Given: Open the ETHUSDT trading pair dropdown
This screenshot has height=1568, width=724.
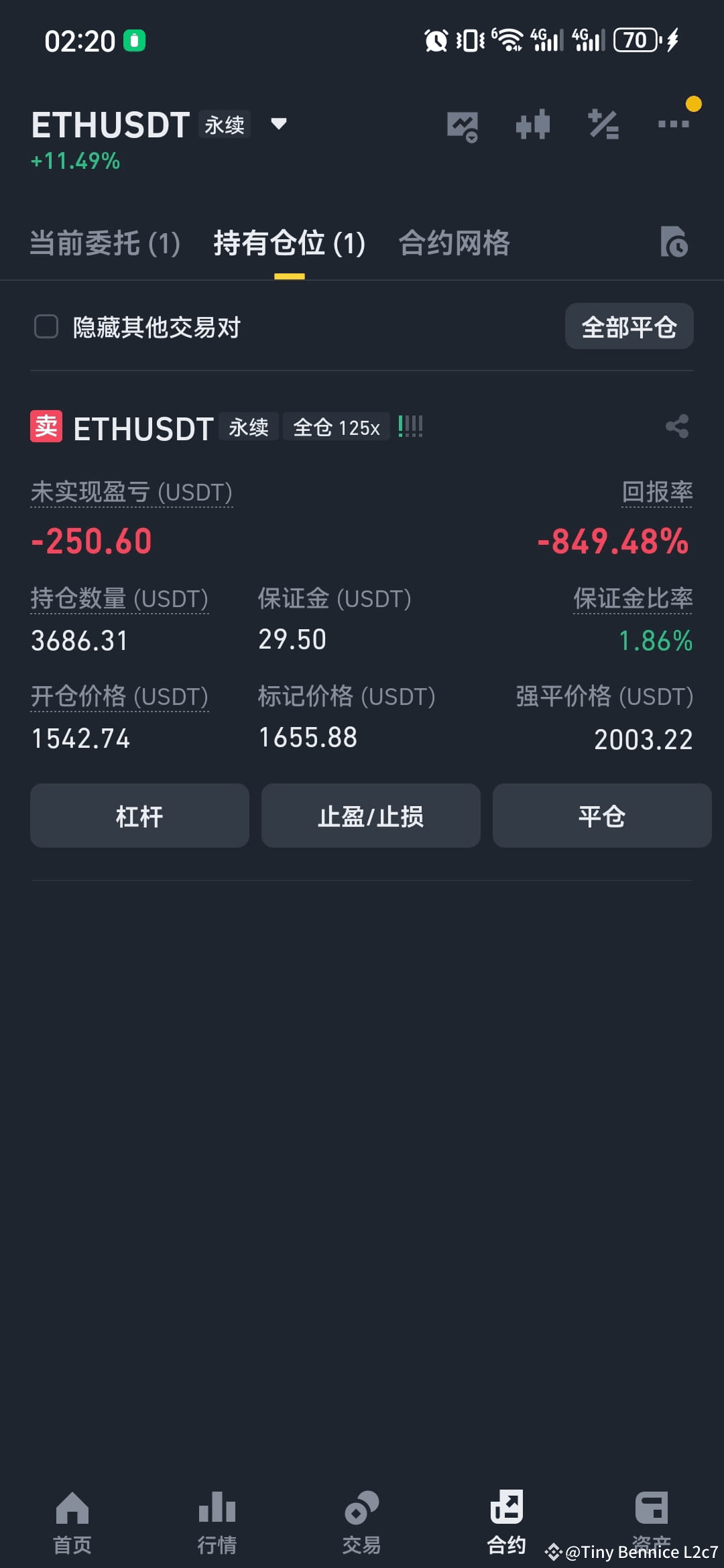Looking at the screenshot, I should click(x=278, y=124).
